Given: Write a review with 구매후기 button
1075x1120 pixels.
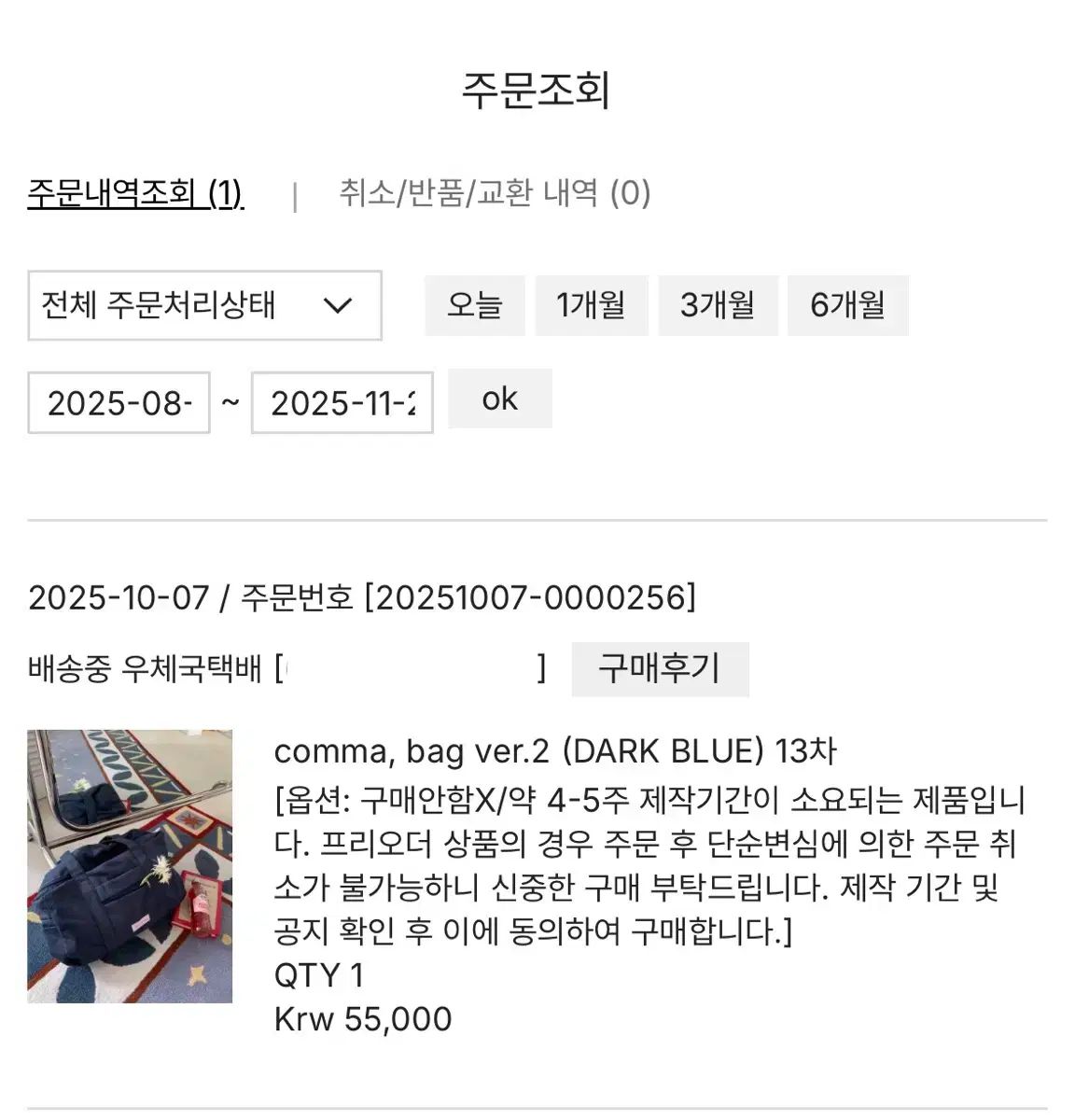Looking at the screenshot, I should [x=659, y=668].
